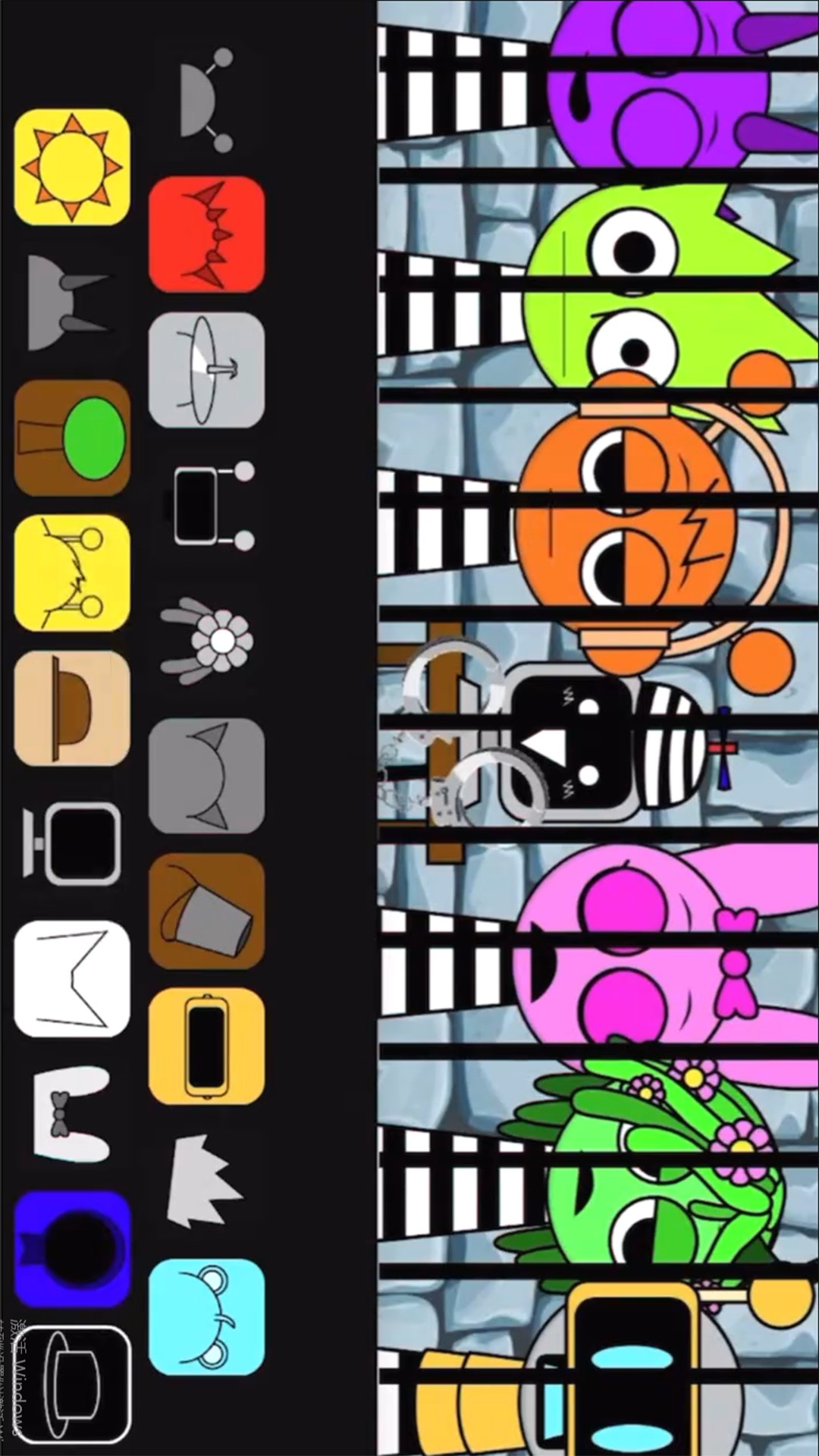Select the yellow sun character icon
The image size is (819, 1456).
72,167
